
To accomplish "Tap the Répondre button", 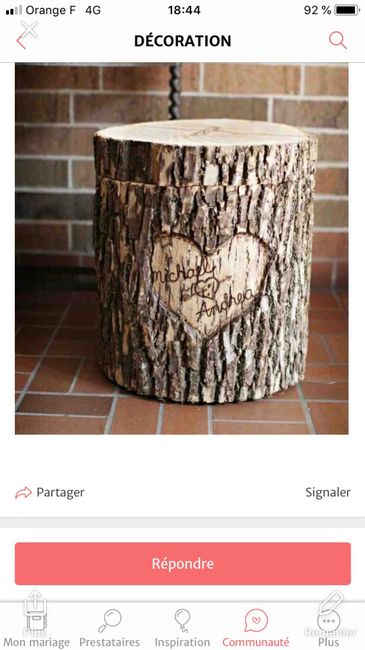I will coord(183,564).
